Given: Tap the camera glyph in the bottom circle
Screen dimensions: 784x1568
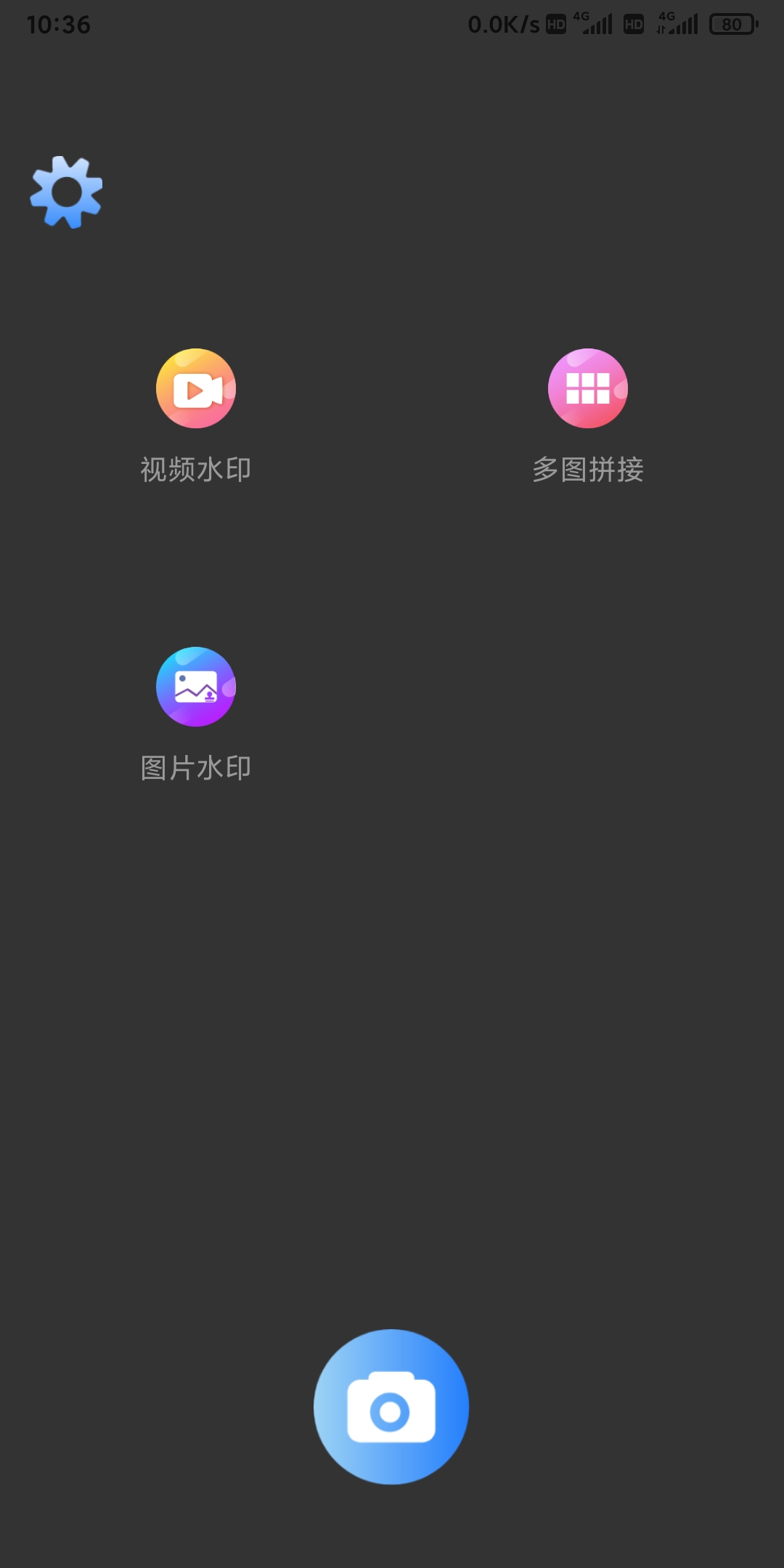Looking at the screenshot, I should (391, 1405).
